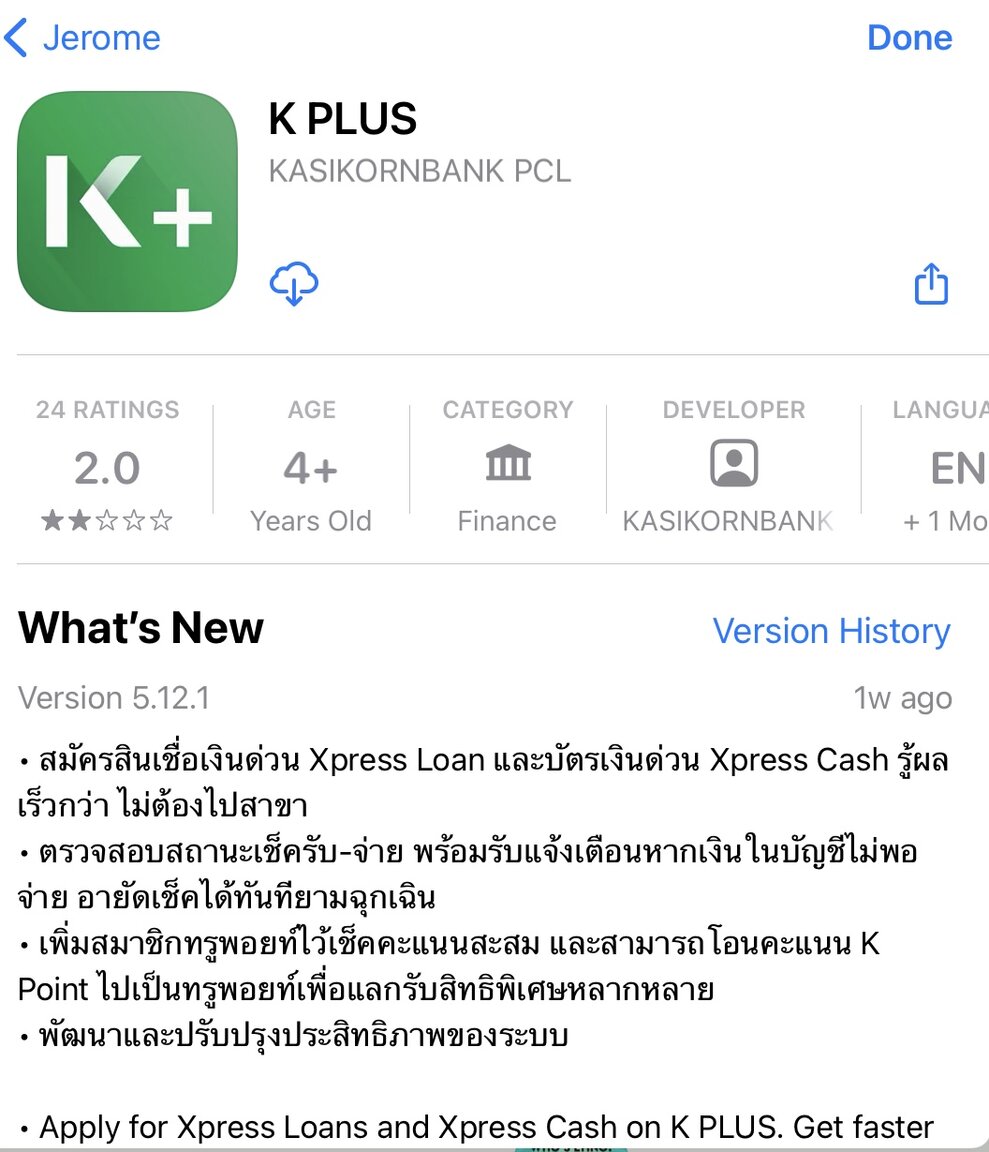Viewport: 989px width, 1152px height.
Task: Open Version History
Action: point(831,631)
